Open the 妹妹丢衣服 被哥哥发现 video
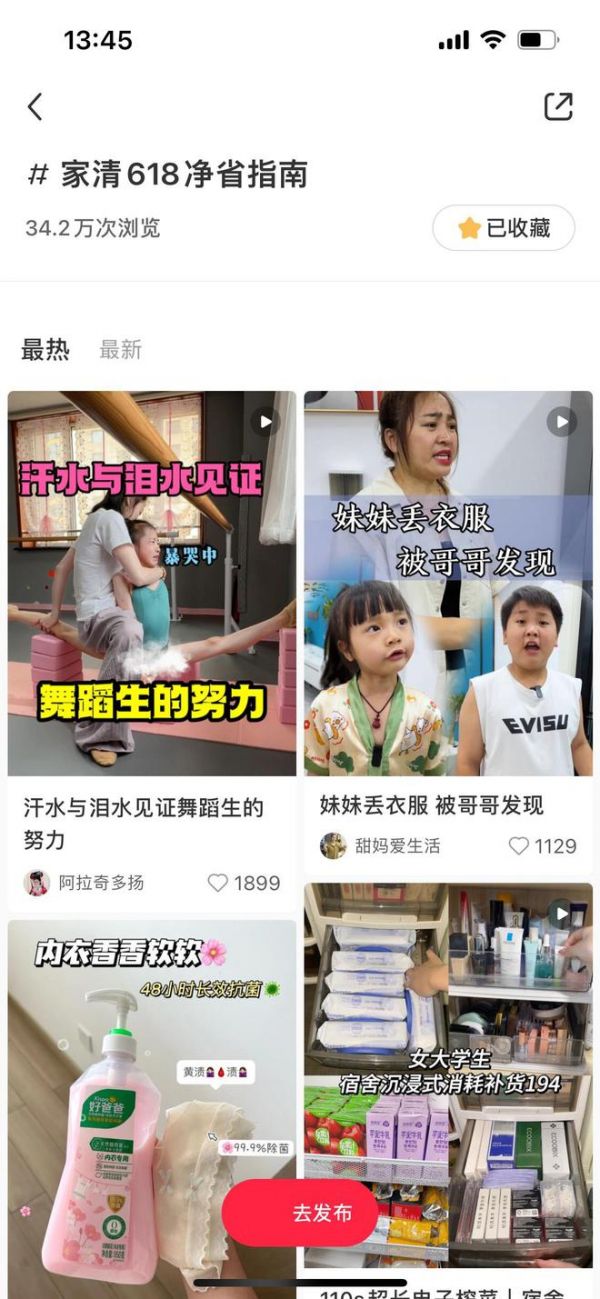600x1299 pixels. pyautogui.click(x=448, y=583)
